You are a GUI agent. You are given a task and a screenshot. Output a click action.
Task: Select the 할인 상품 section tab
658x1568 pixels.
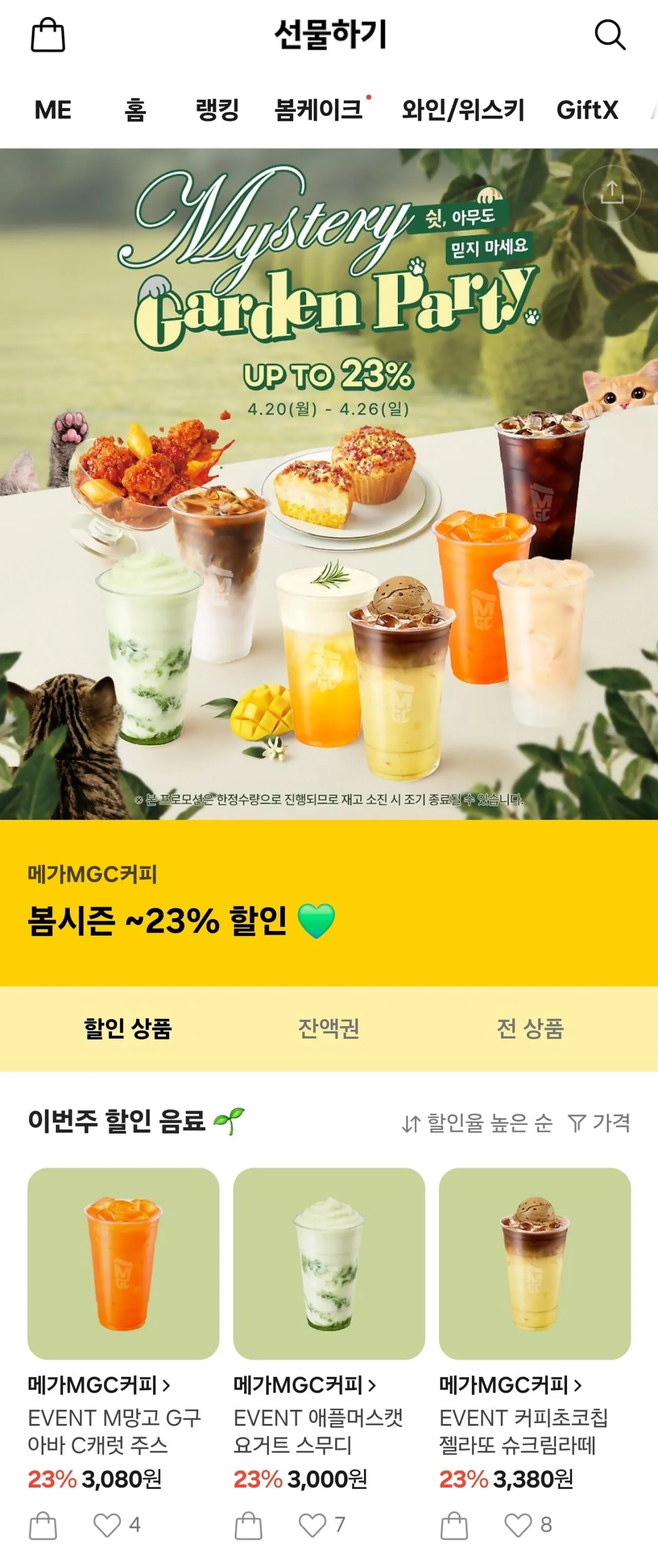(x=128, y=1029)
